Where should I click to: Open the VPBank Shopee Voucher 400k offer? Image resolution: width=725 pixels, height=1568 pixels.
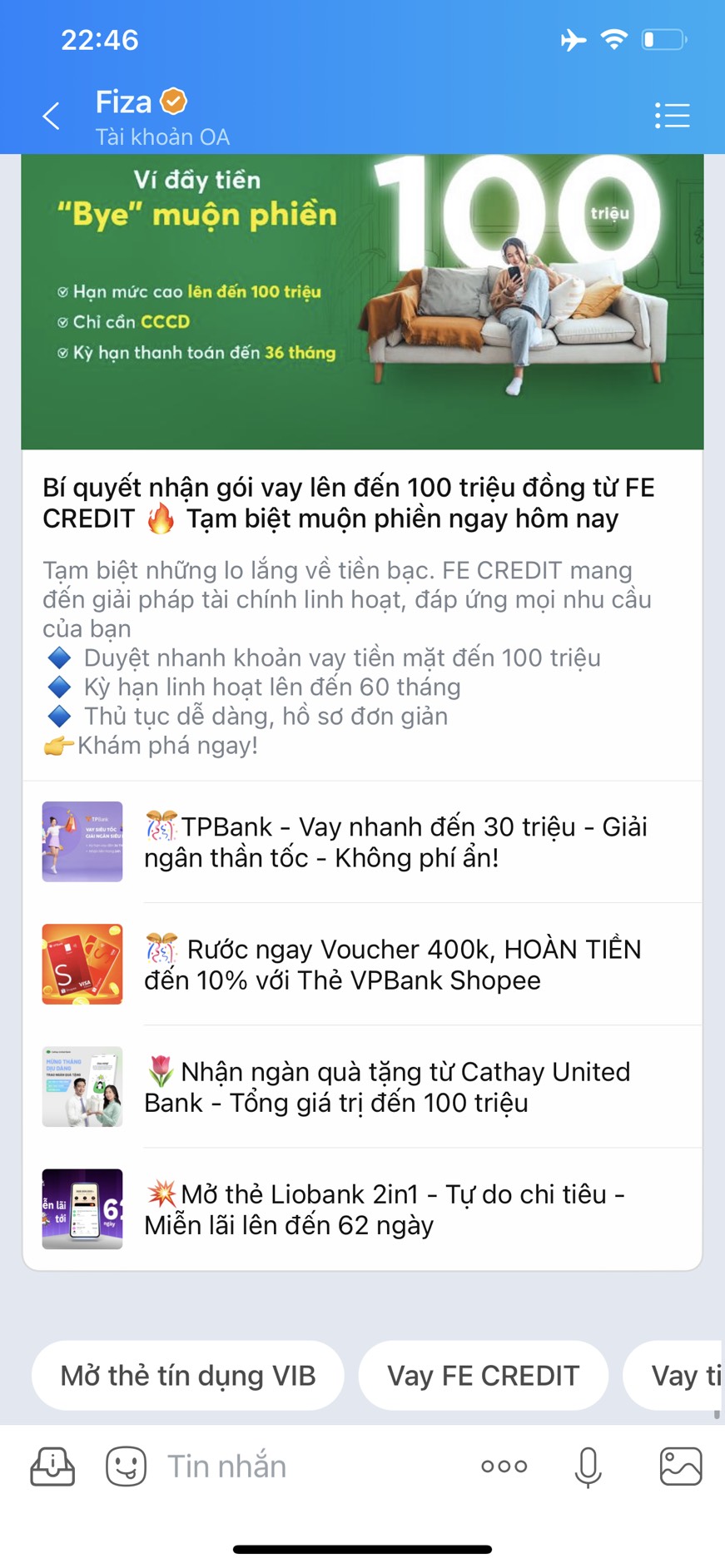(391, 965)
